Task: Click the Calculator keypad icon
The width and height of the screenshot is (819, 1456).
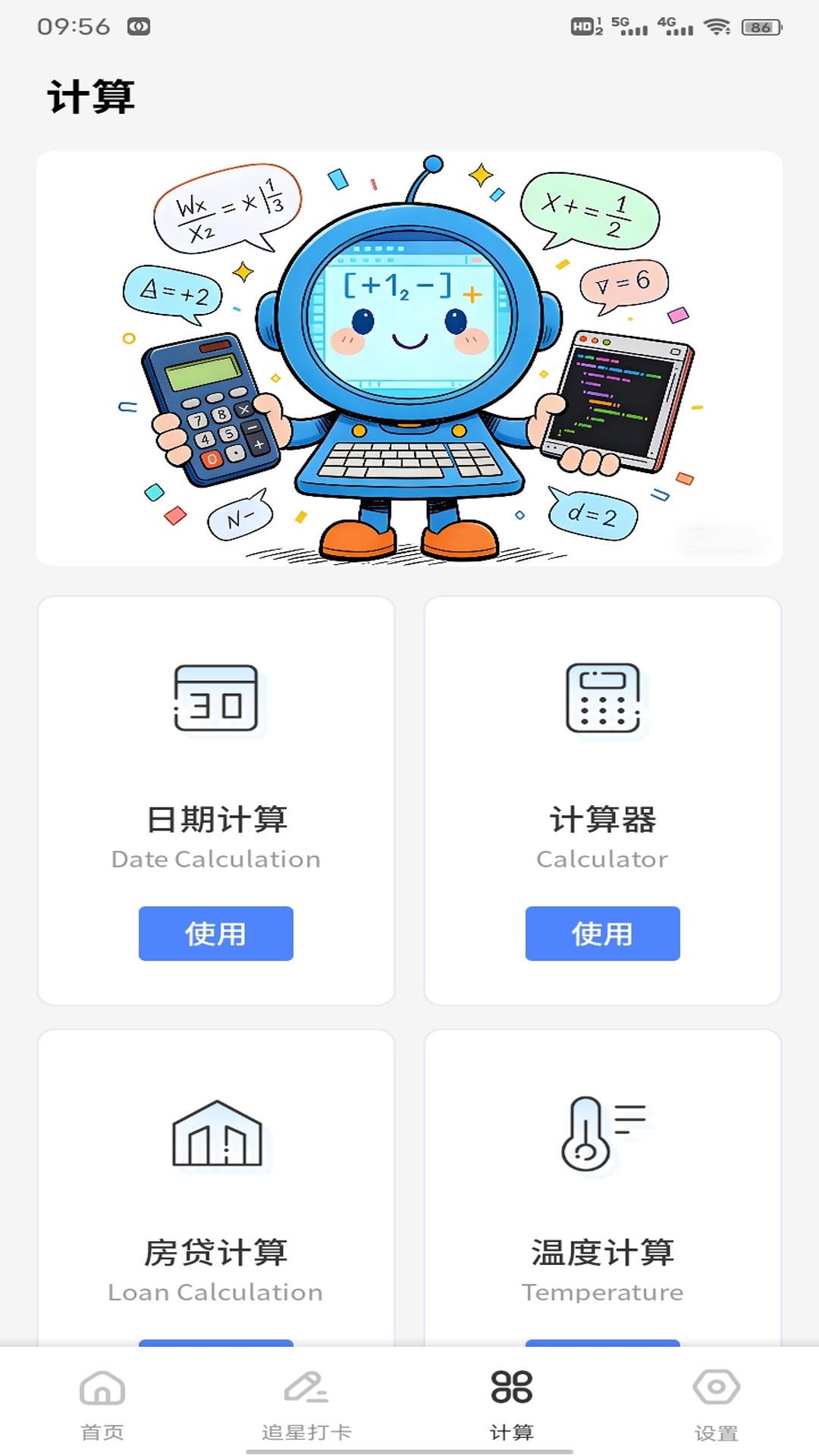Action: click(x=602, y=698)
